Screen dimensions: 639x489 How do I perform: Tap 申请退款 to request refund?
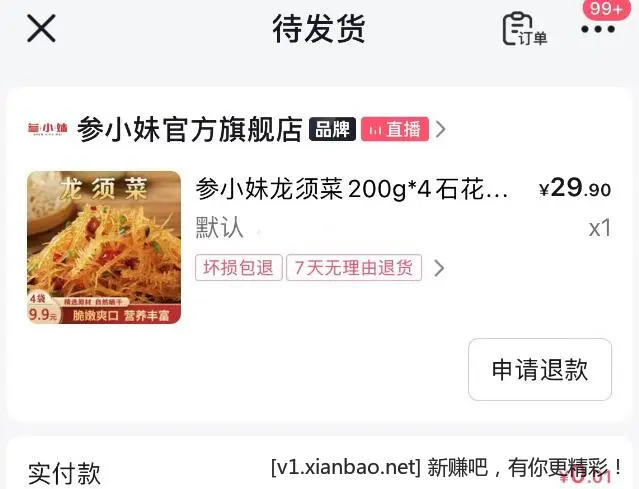click(x=539, y=369)
